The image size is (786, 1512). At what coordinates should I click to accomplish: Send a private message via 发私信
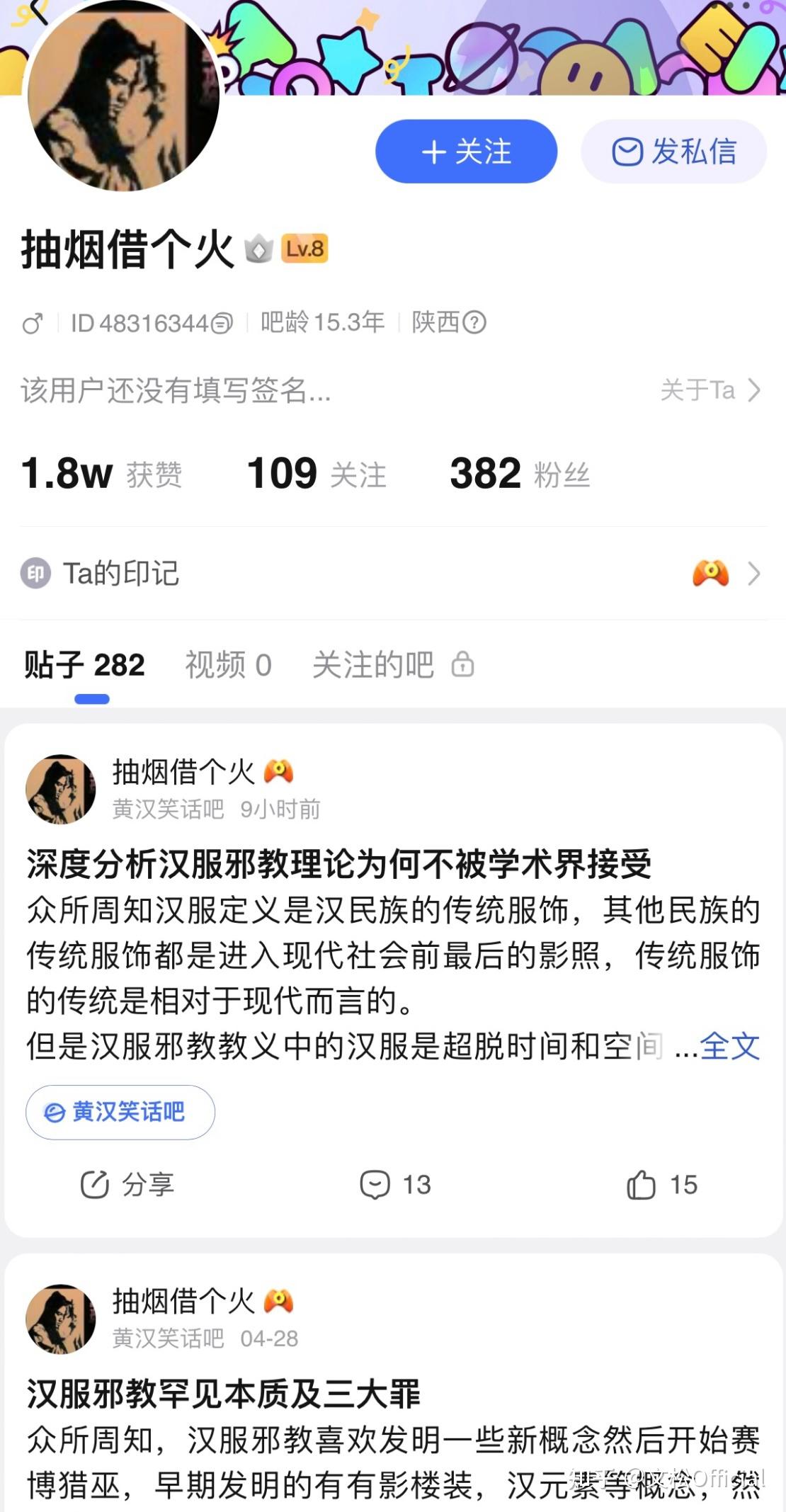[673, 152]
